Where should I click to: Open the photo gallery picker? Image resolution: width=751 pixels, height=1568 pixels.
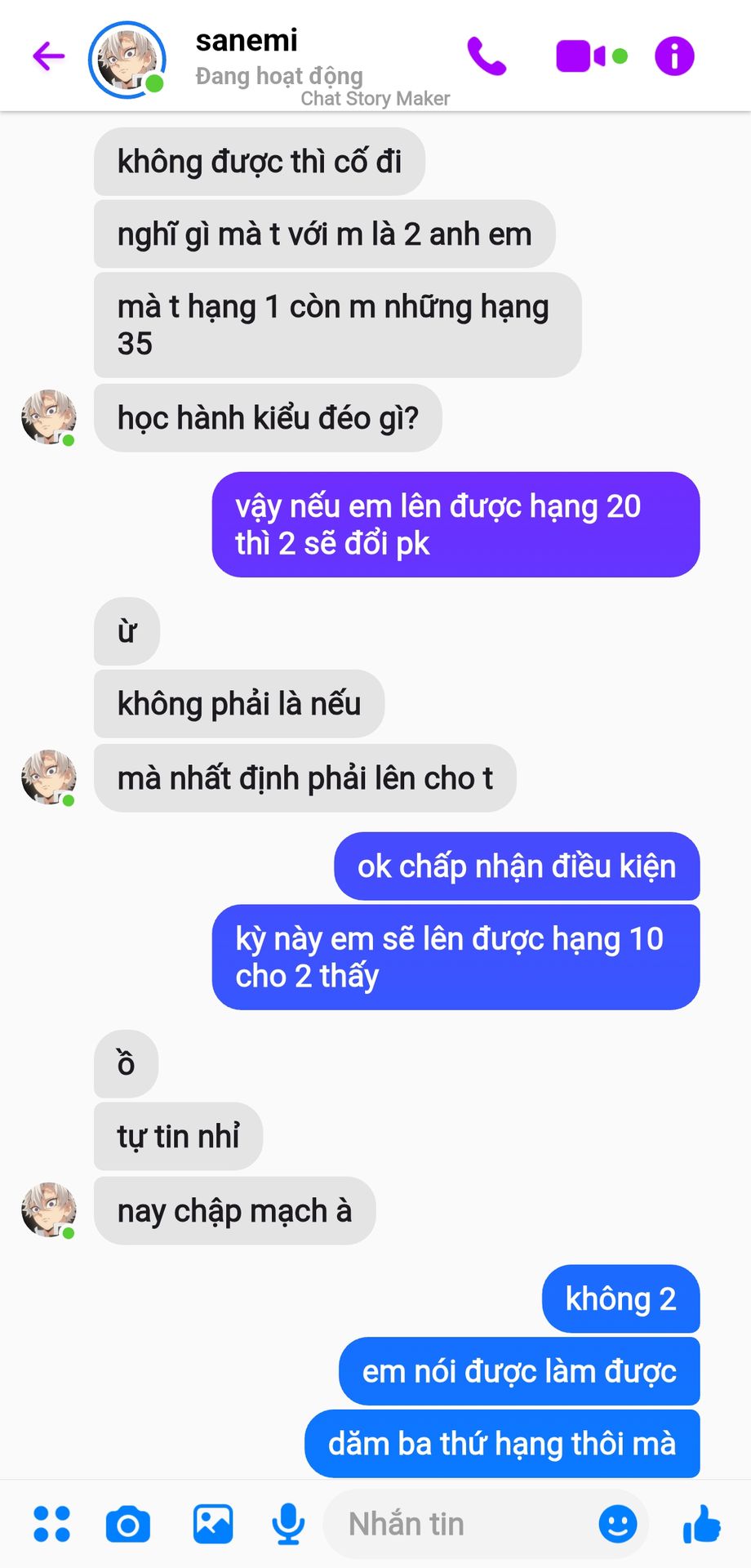(x=212, y=1524)
